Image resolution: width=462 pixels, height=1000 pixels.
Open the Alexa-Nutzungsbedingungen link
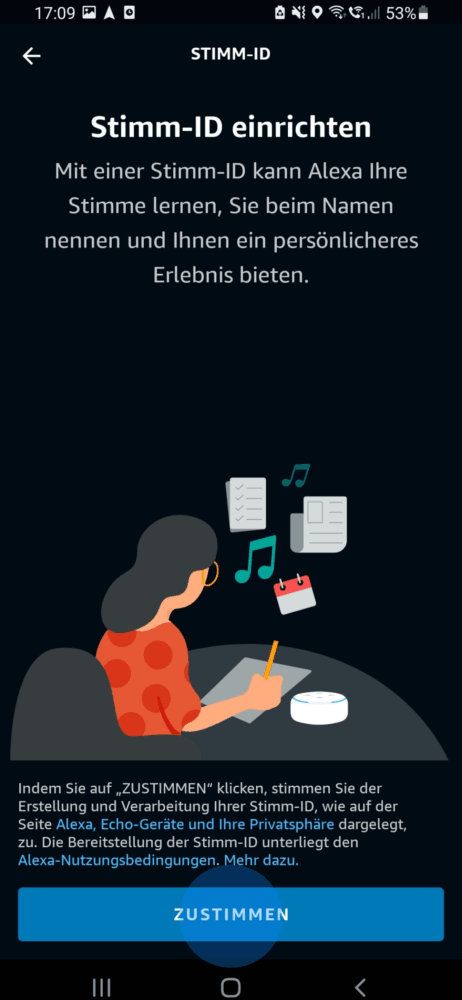pyautogui.click(x=117, y=860)
